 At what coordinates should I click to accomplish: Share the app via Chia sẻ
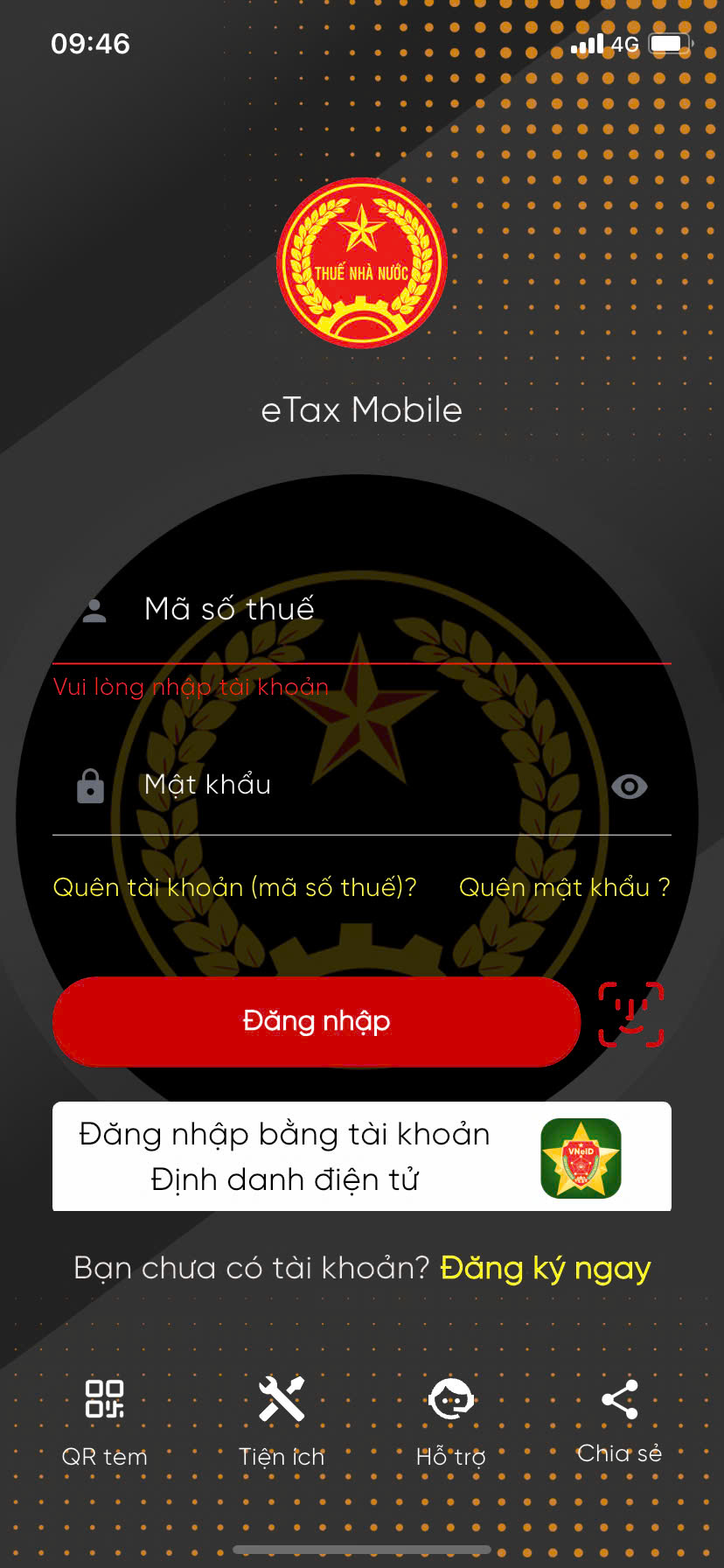(x=619, y=1419)
